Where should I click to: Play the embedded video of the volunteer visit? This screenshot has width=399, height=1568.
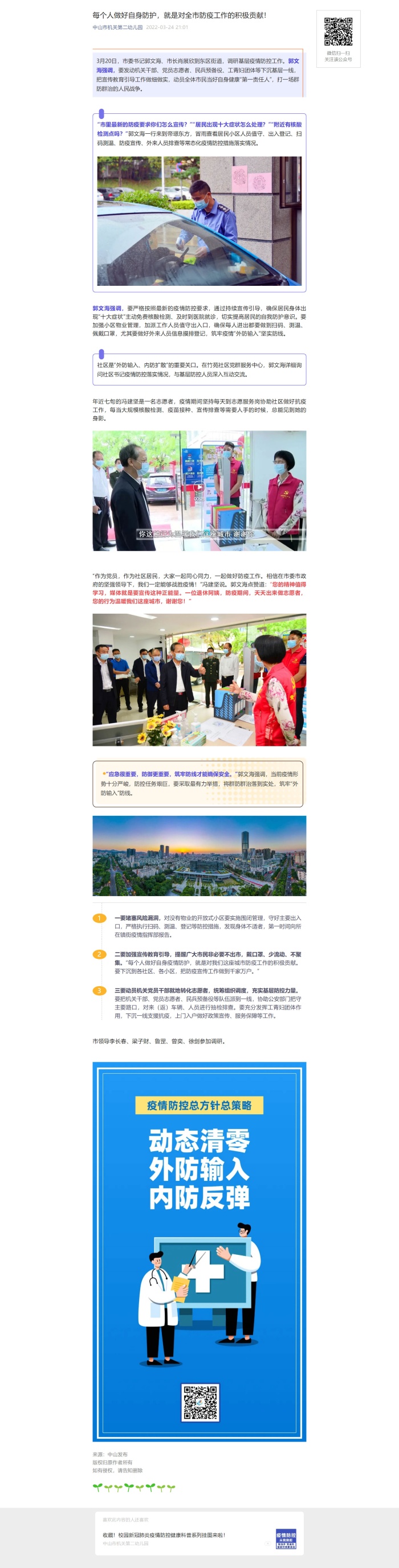[198, 487]
